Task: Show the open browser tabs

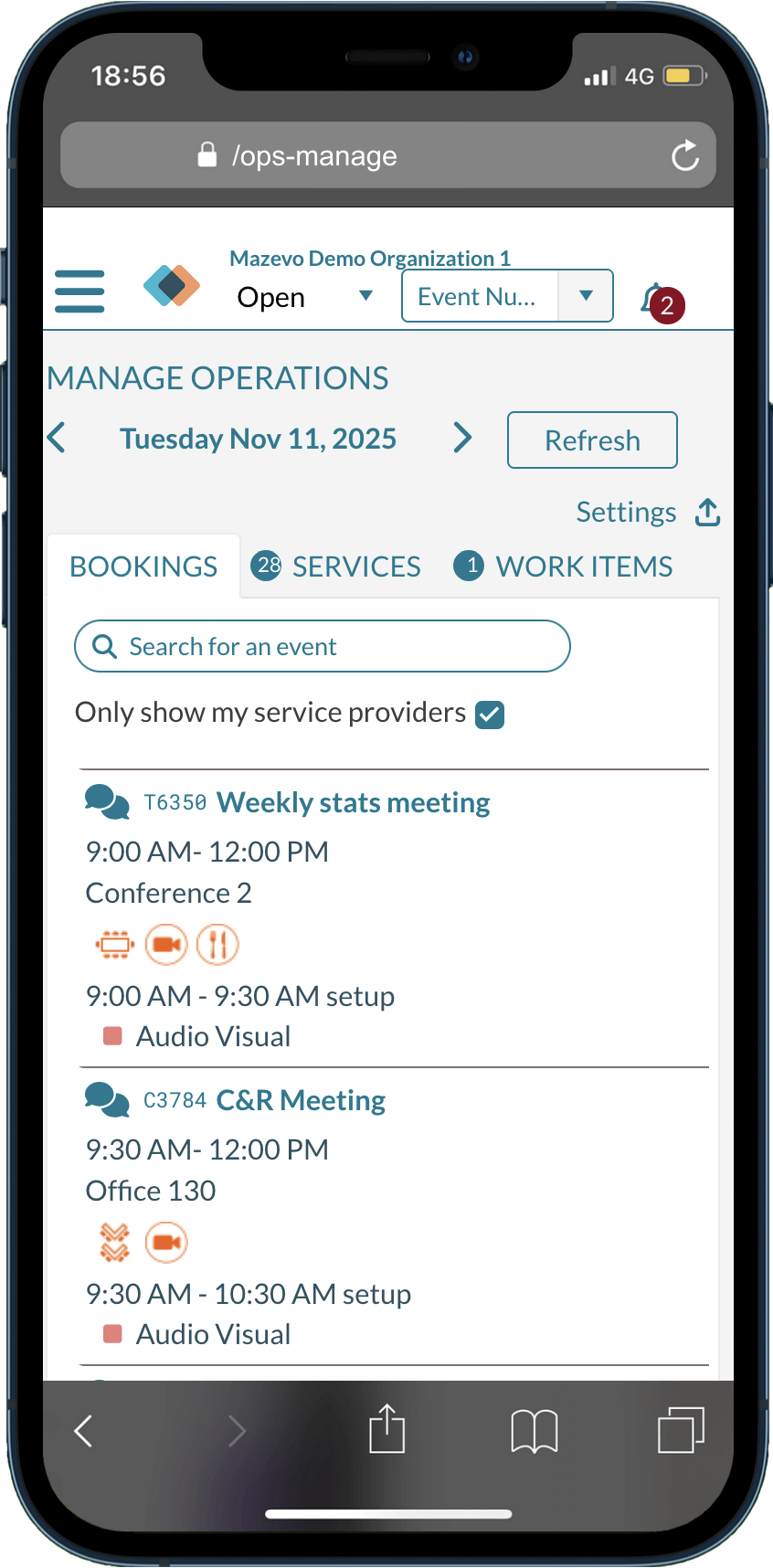Action: pos(681,1430)
